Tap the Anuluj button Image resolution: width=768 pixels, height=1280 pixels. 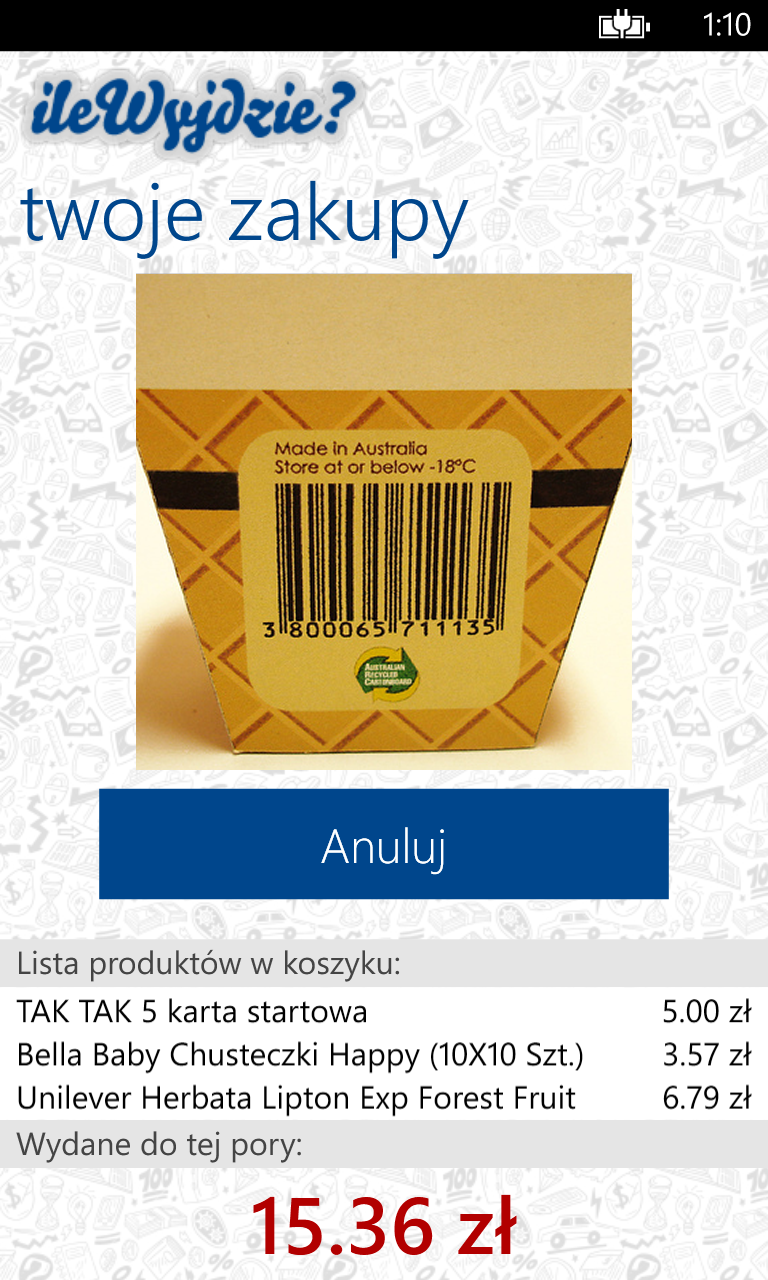(x=383, y=844)
